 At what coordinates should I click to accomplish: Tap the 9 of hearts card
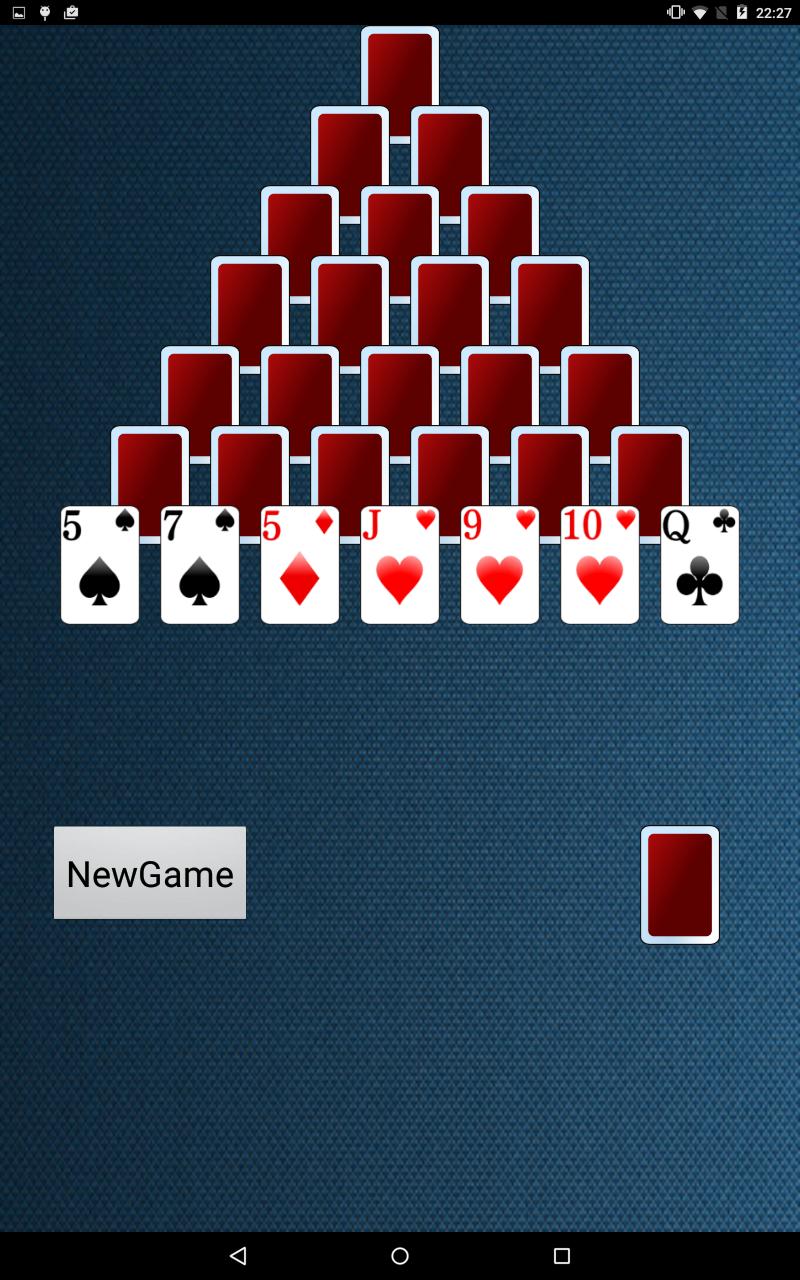coord(499,565)
